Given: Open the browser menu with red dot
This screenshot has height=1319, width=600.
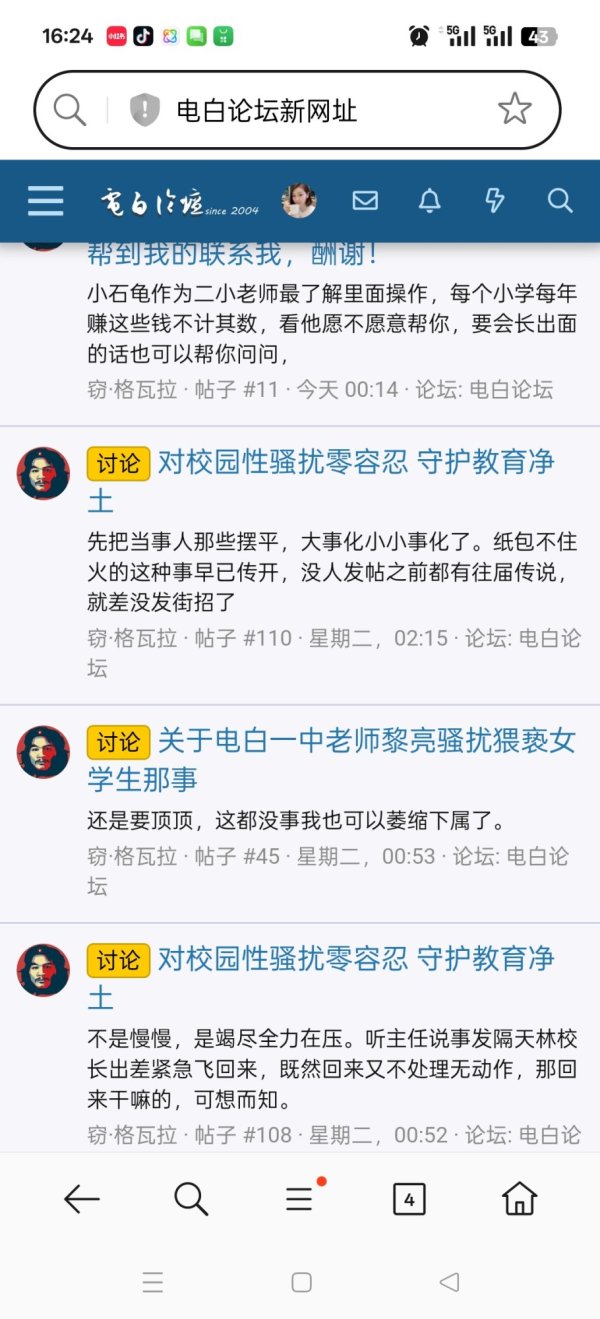Looking at the screenshot, I should tap(299, 1198).
